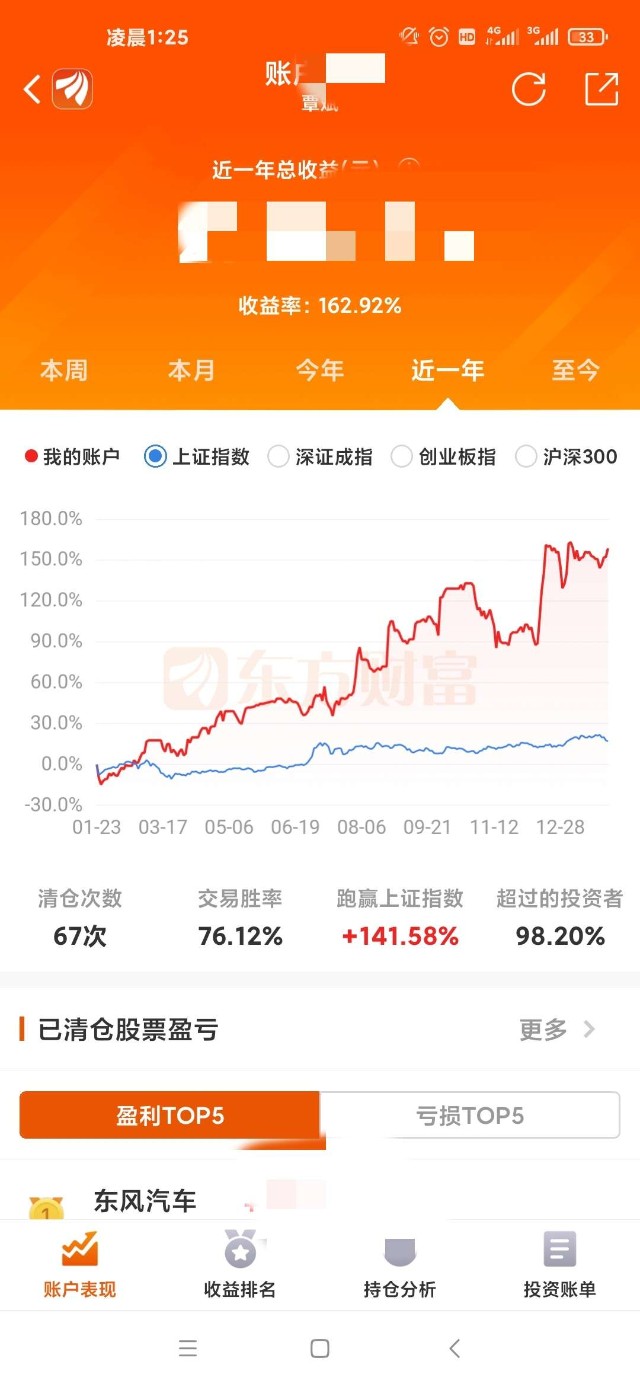Image resolution: width=640 pixels, height=1387 pixels.
Task: Open the 投资账单 bottom tab
Action: [560, 1265]
